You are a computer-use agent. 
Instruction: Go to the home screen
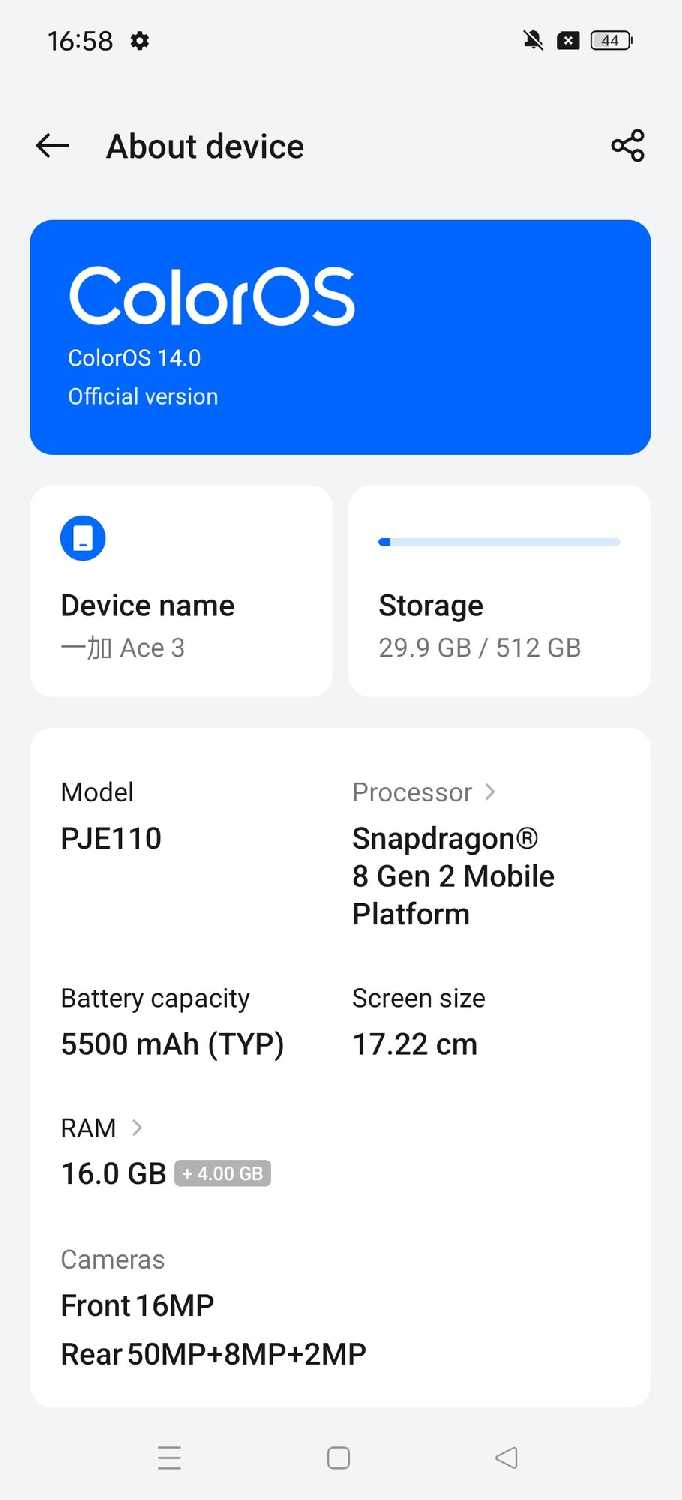click(339, 1458)
